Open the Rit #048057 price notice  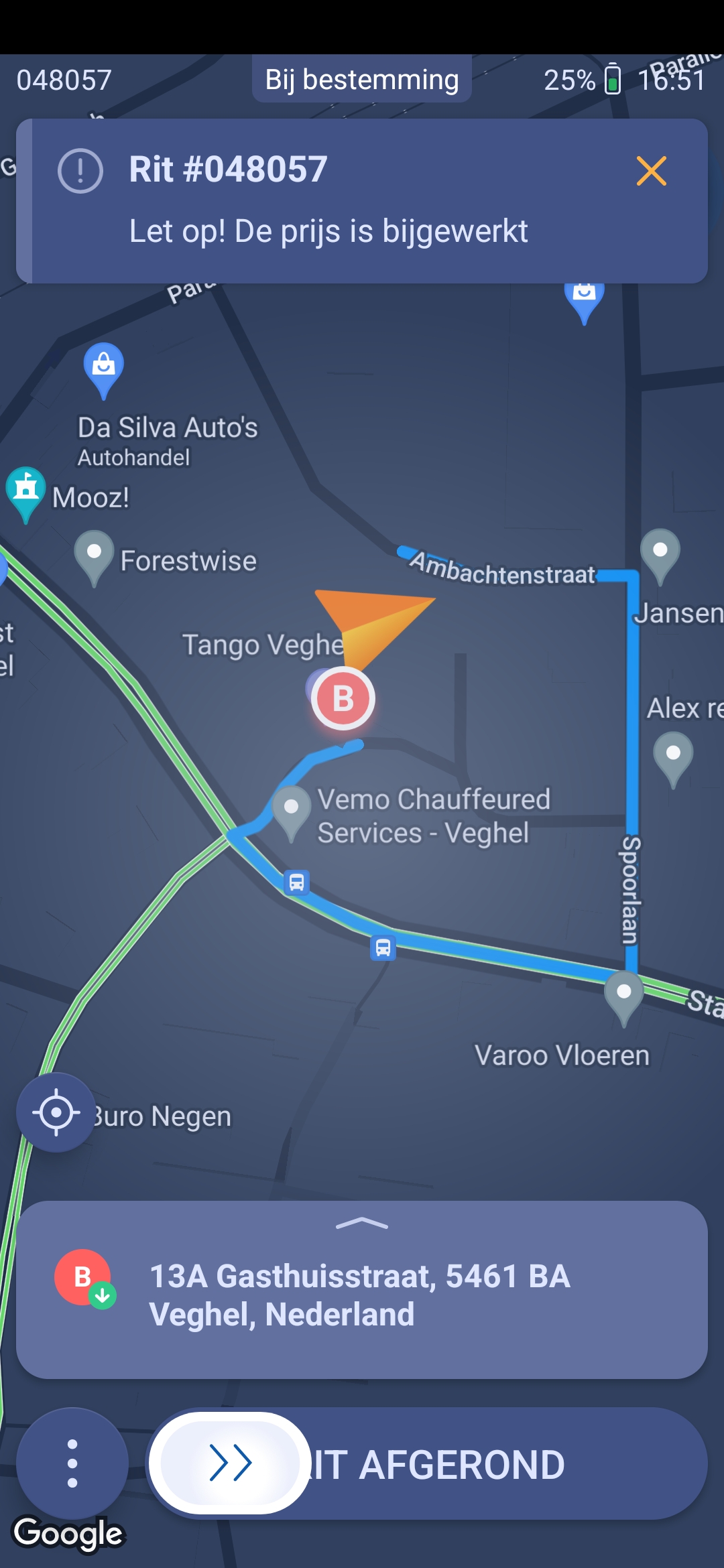coord(328,201)
